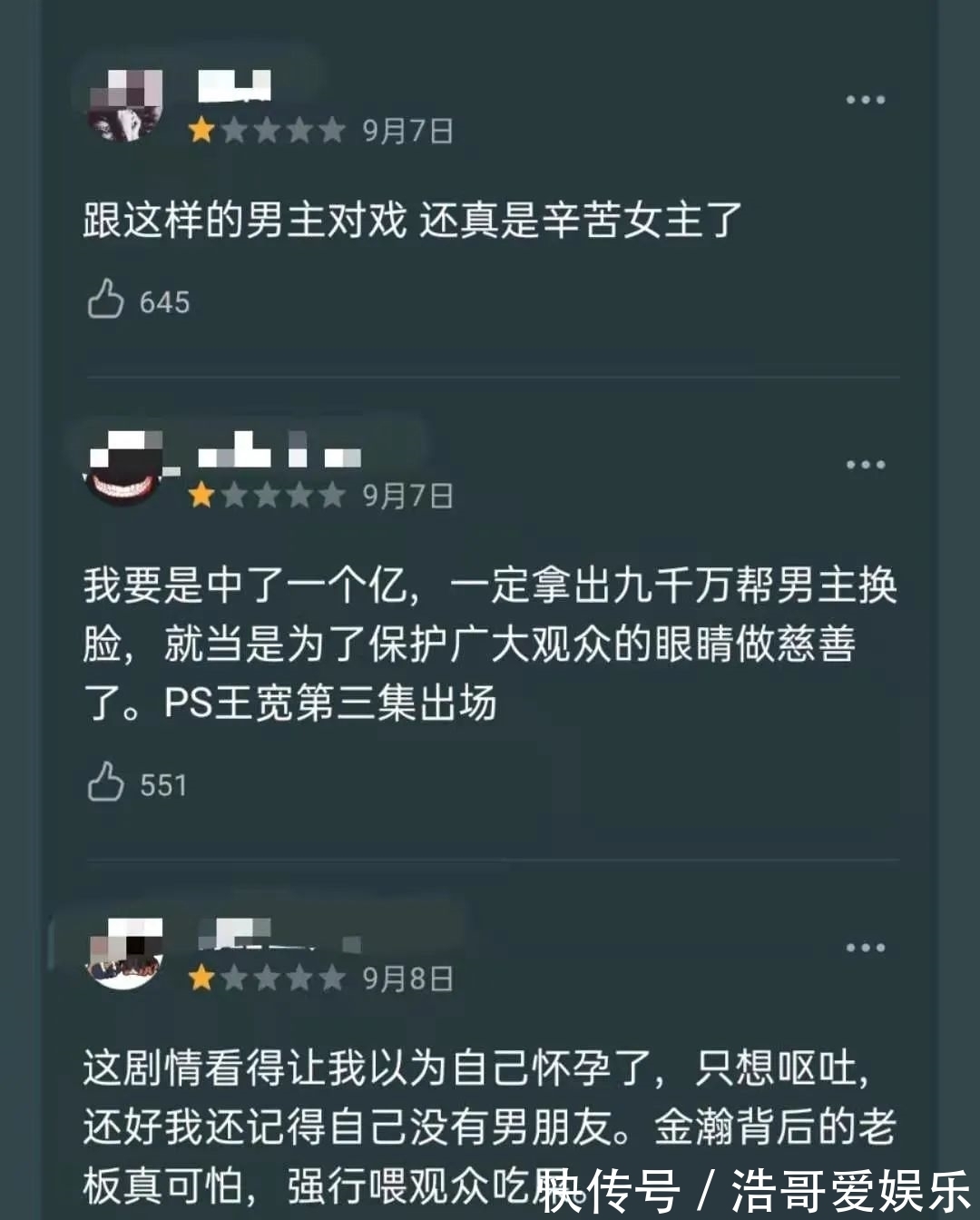This screenshot has width=980, height=1220.
Task: Open the avatar of the 9月8日 reviewer
Action: point(124,953)
